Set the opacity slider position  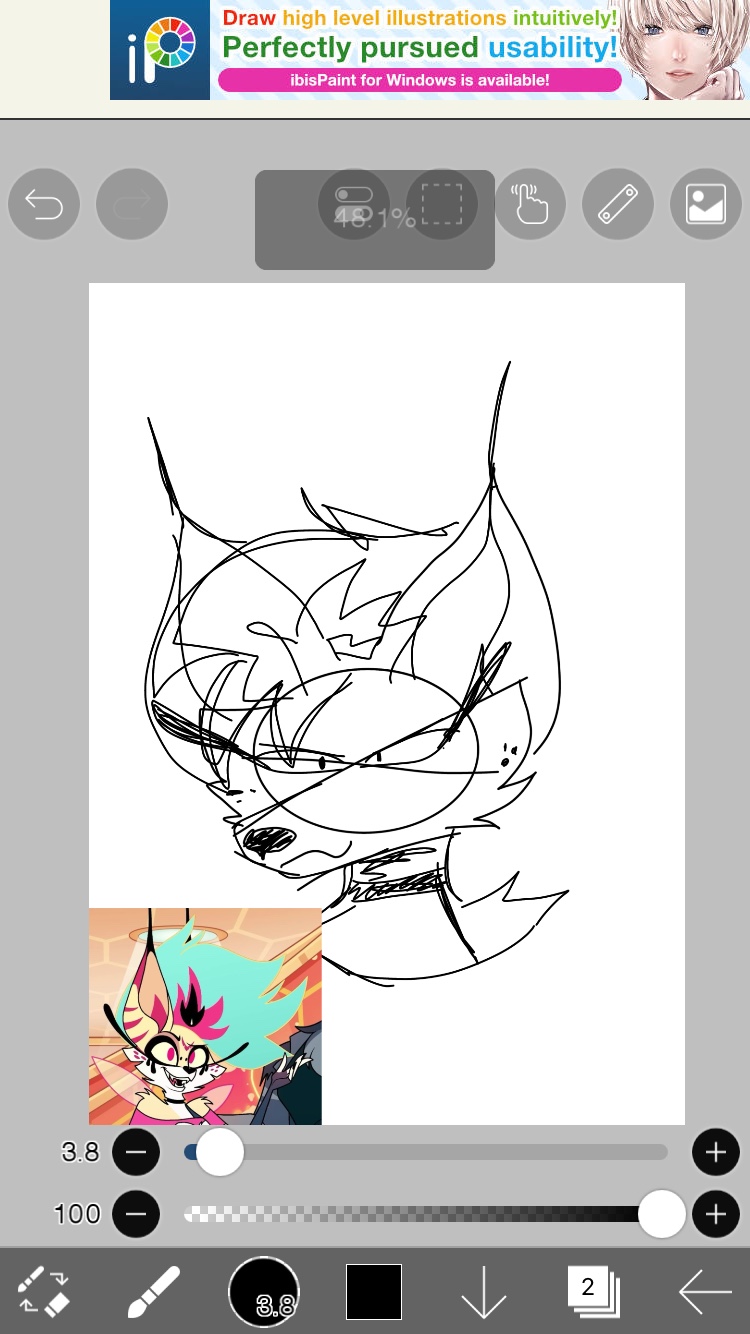pyautogui.click(x=661, y=1214)
